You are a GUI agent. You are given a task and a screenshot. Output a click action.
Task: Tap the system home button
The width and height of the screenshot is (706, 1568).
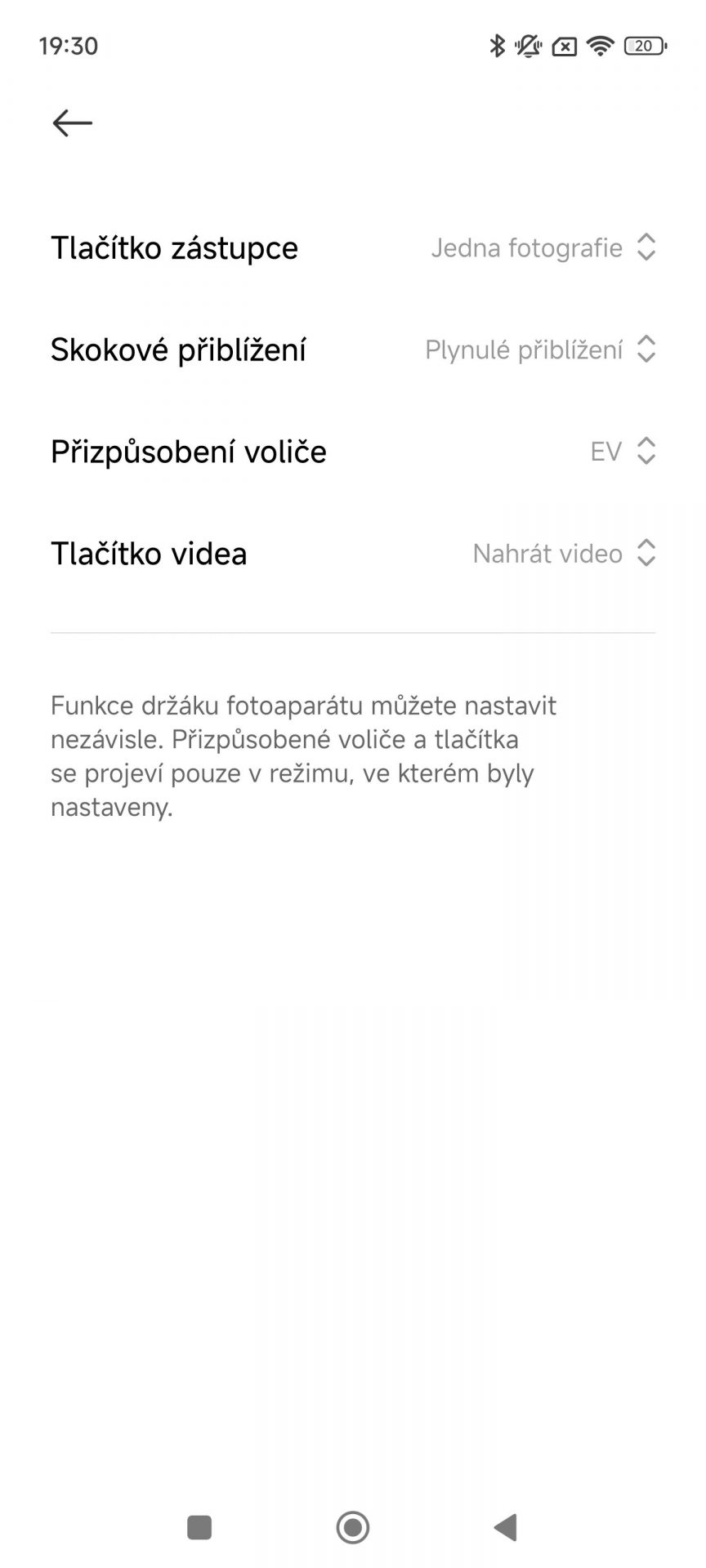click(353, 1527)
